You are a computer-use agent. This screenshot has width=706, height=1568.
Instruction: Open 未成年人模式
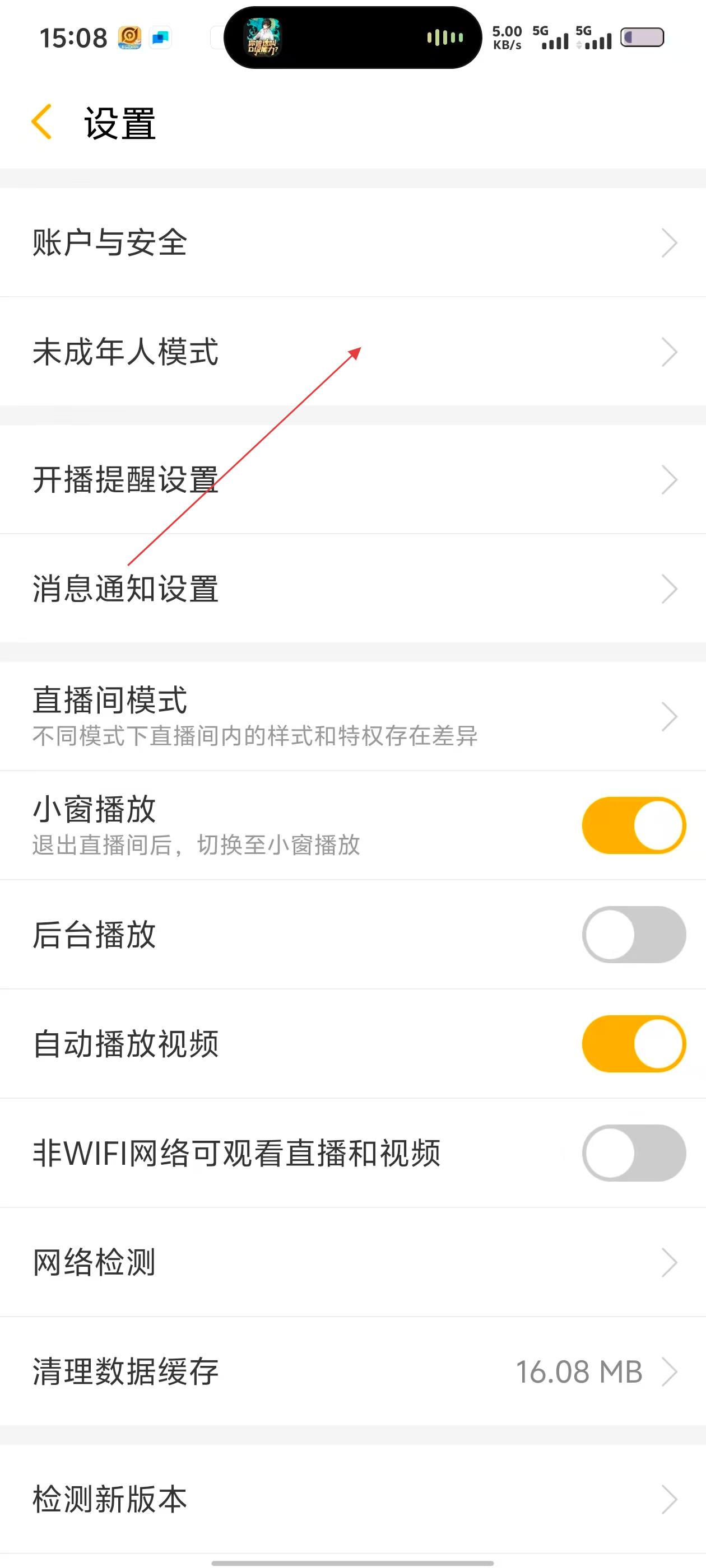(352, 352)
